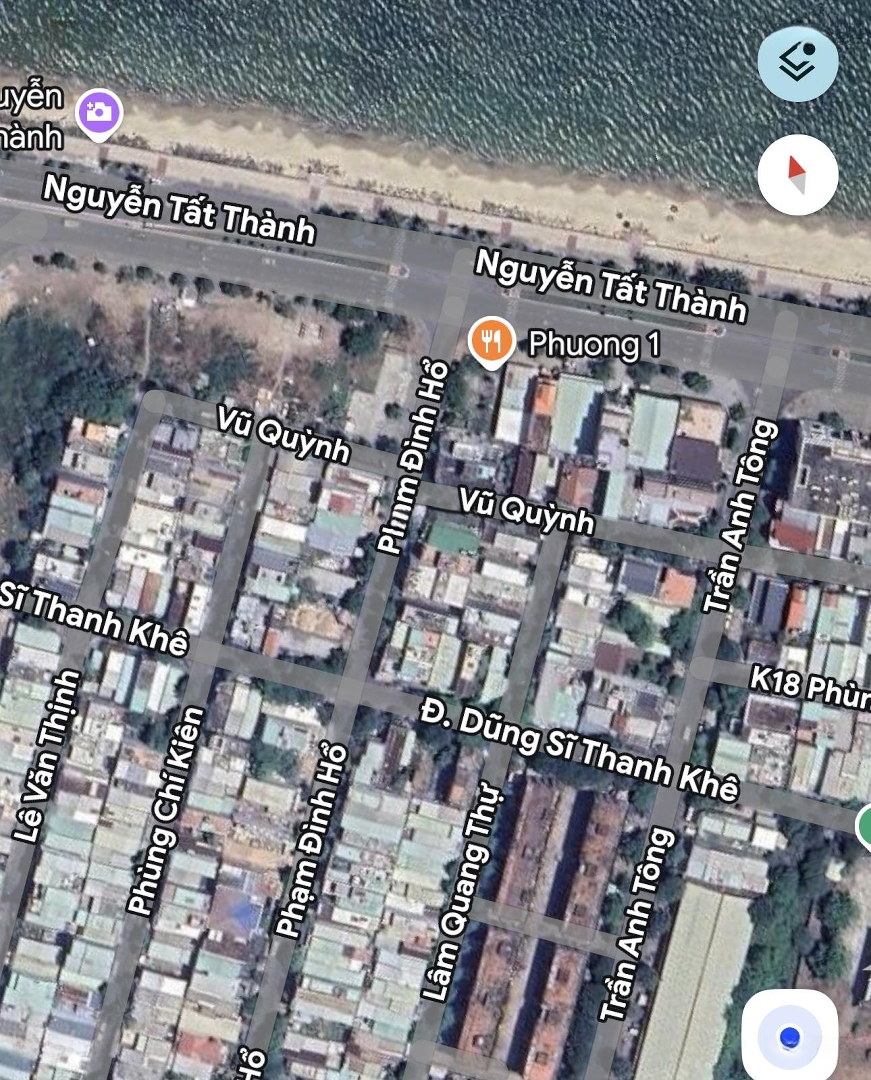This screenshot has height=1080, width=871.
Task: Open the Phuong 1 restaurant pin
Action: (492, 341)
